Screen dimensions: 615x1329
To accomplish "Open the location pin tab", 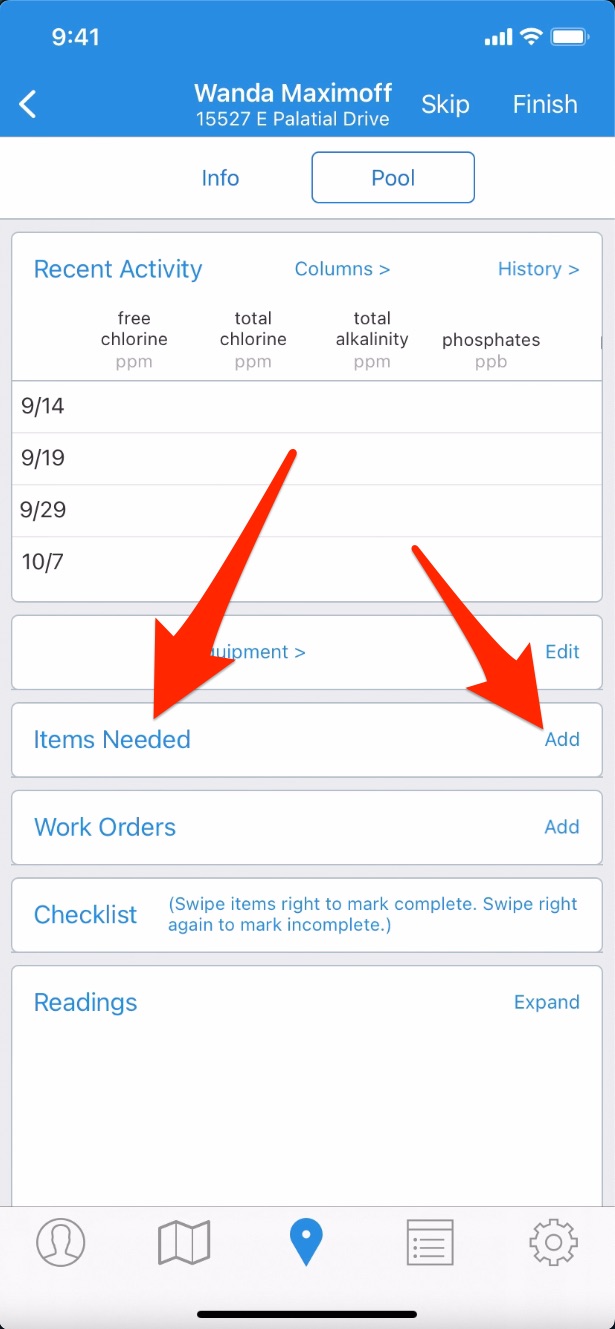I will pos(307,1243).
